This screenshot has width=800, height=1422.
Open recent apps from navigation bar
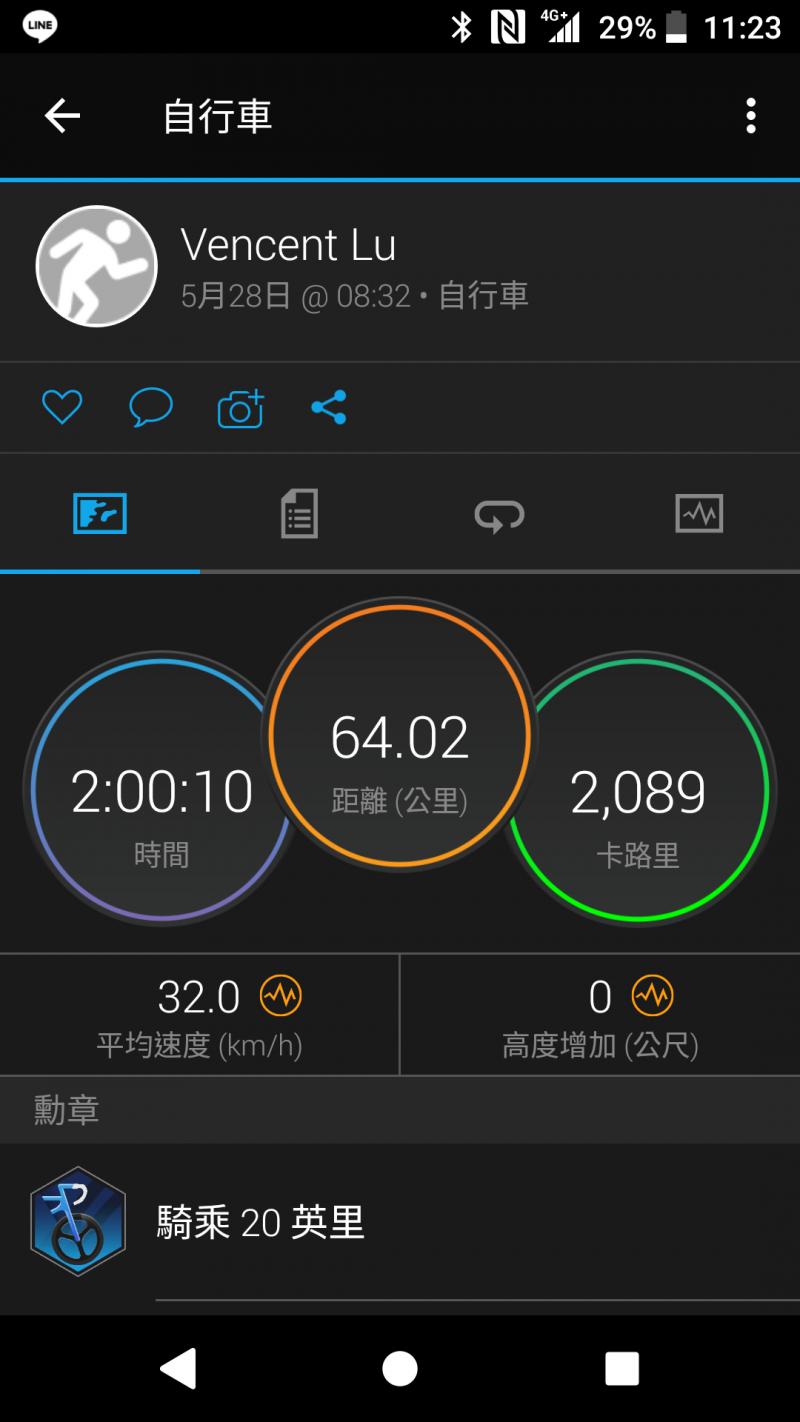coord(621,1368)
